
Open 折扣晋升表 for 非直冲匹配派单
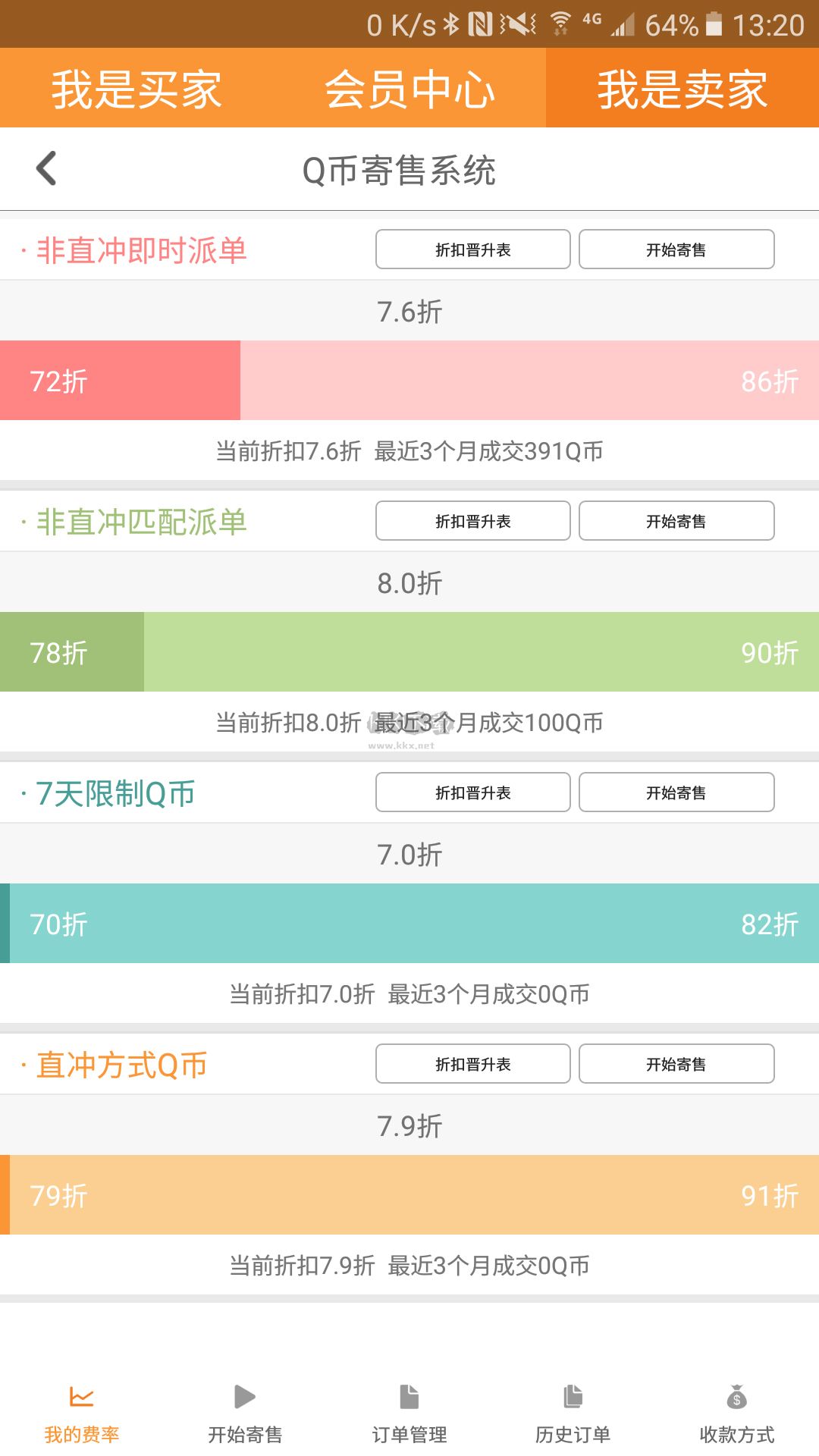pos(472,521)
